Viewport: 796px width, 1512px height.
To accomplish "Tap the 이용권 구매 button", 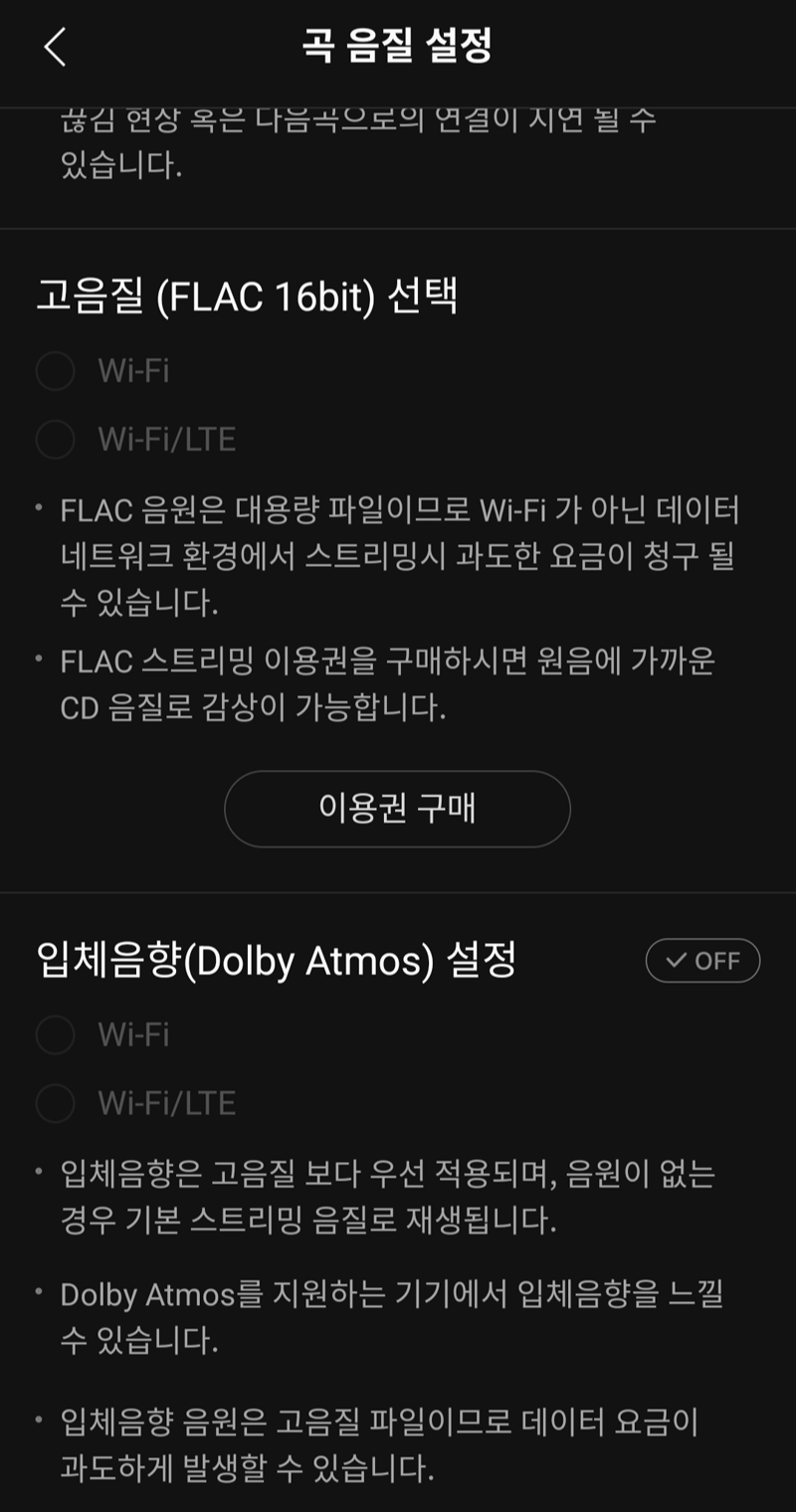I will tap(398, 809).
